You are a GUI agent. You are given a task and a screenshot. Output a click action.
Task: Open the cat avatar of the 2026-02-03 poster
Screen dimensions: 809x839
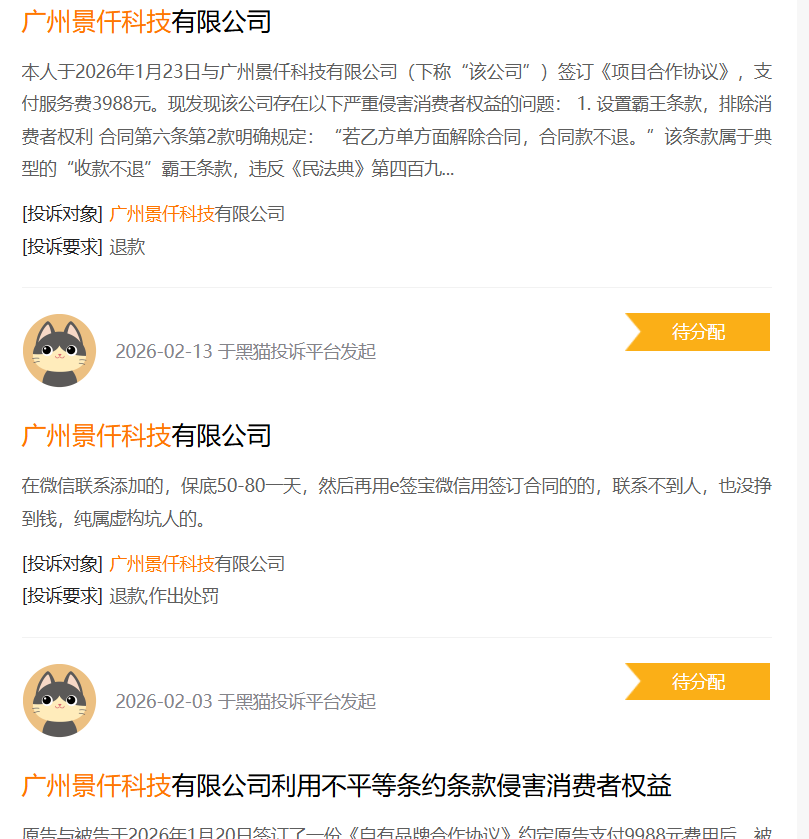60,700
